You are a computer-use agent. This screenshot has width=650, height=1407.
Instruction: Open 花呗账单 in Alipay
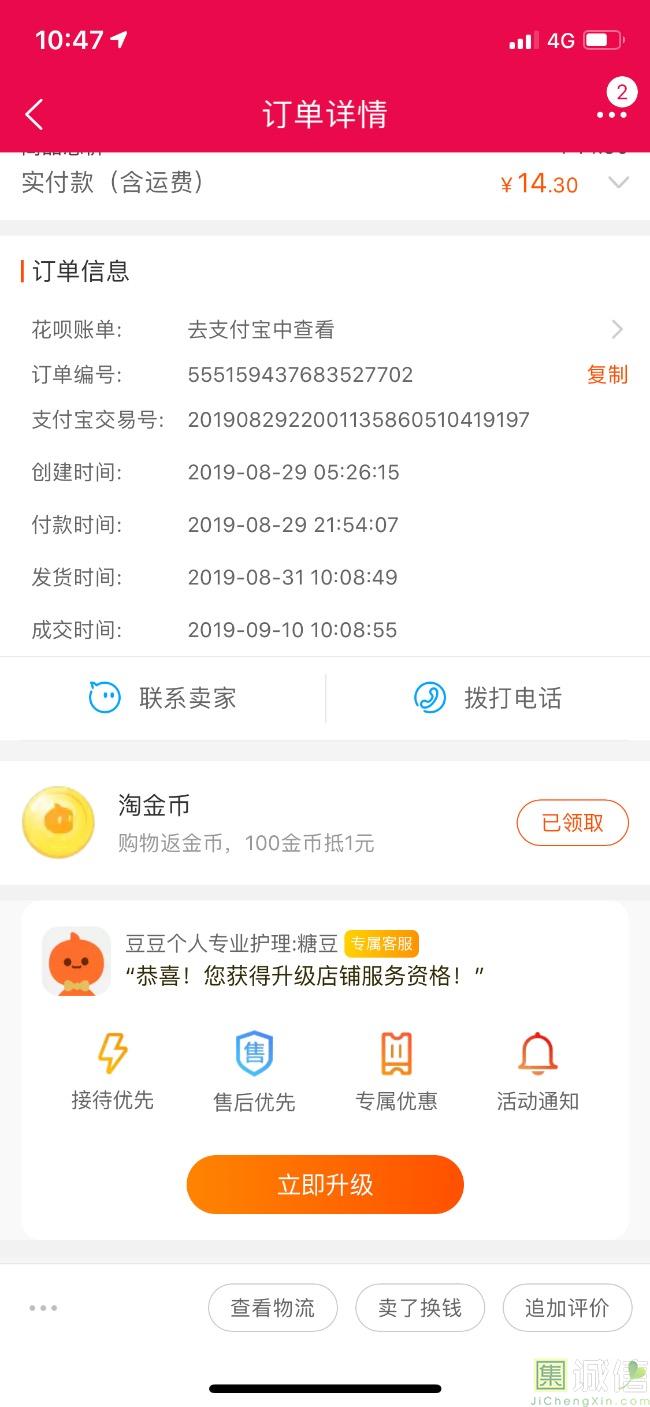(616, 329)
